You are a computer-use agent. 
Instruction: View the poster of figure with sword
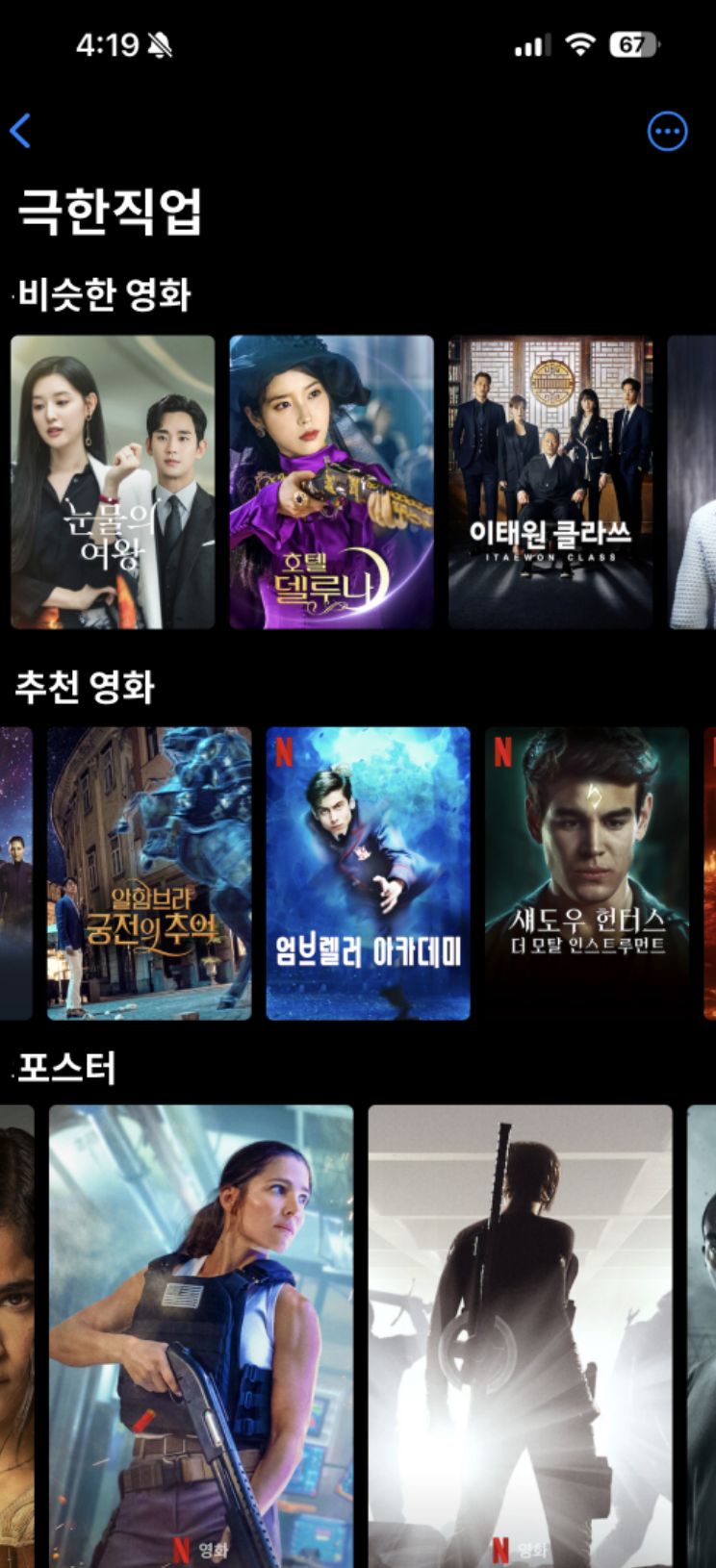point(520,1335)
